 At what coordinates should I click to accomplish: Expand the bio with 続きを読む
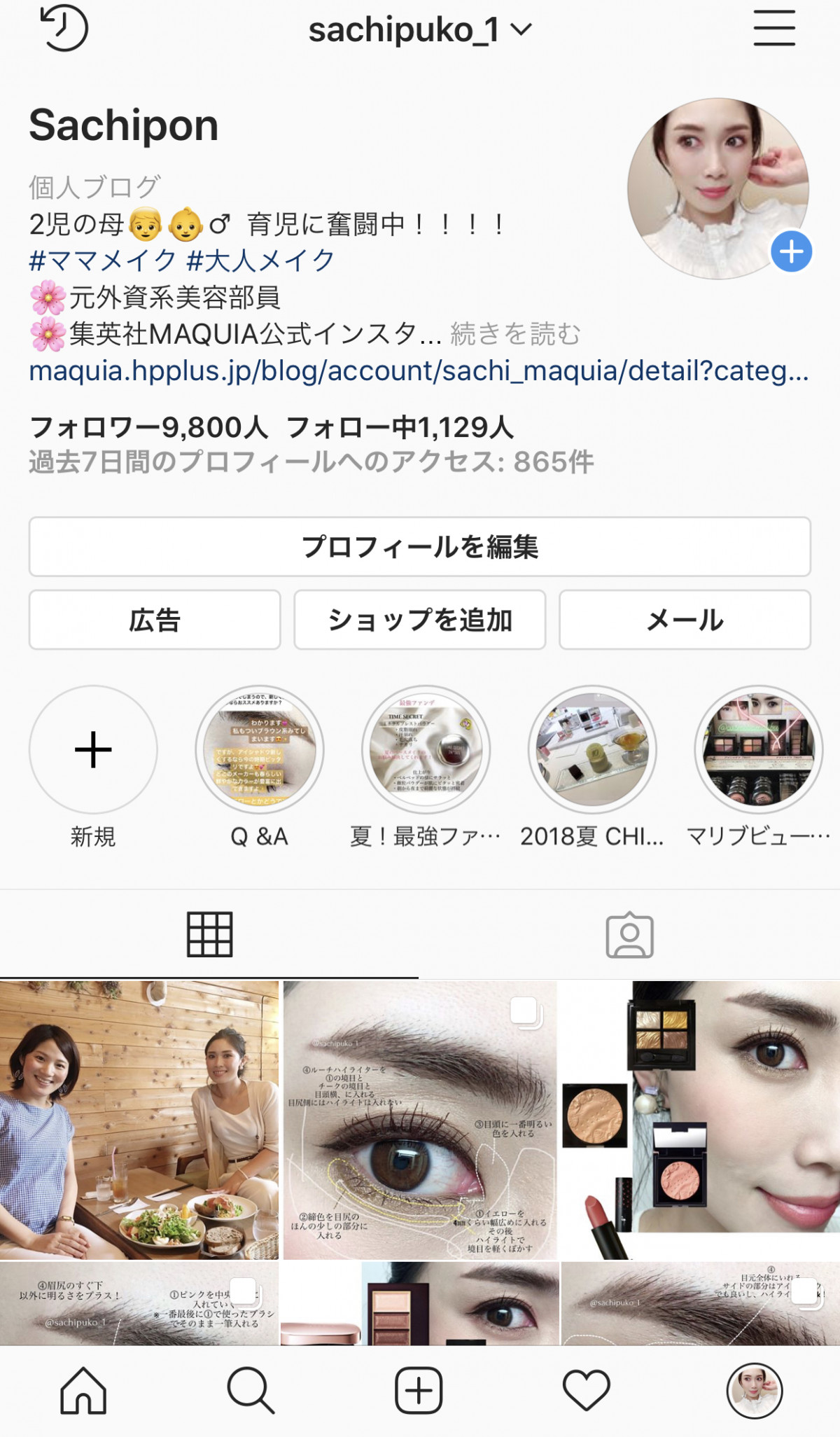pyautogui.click(x=516, y=334)
